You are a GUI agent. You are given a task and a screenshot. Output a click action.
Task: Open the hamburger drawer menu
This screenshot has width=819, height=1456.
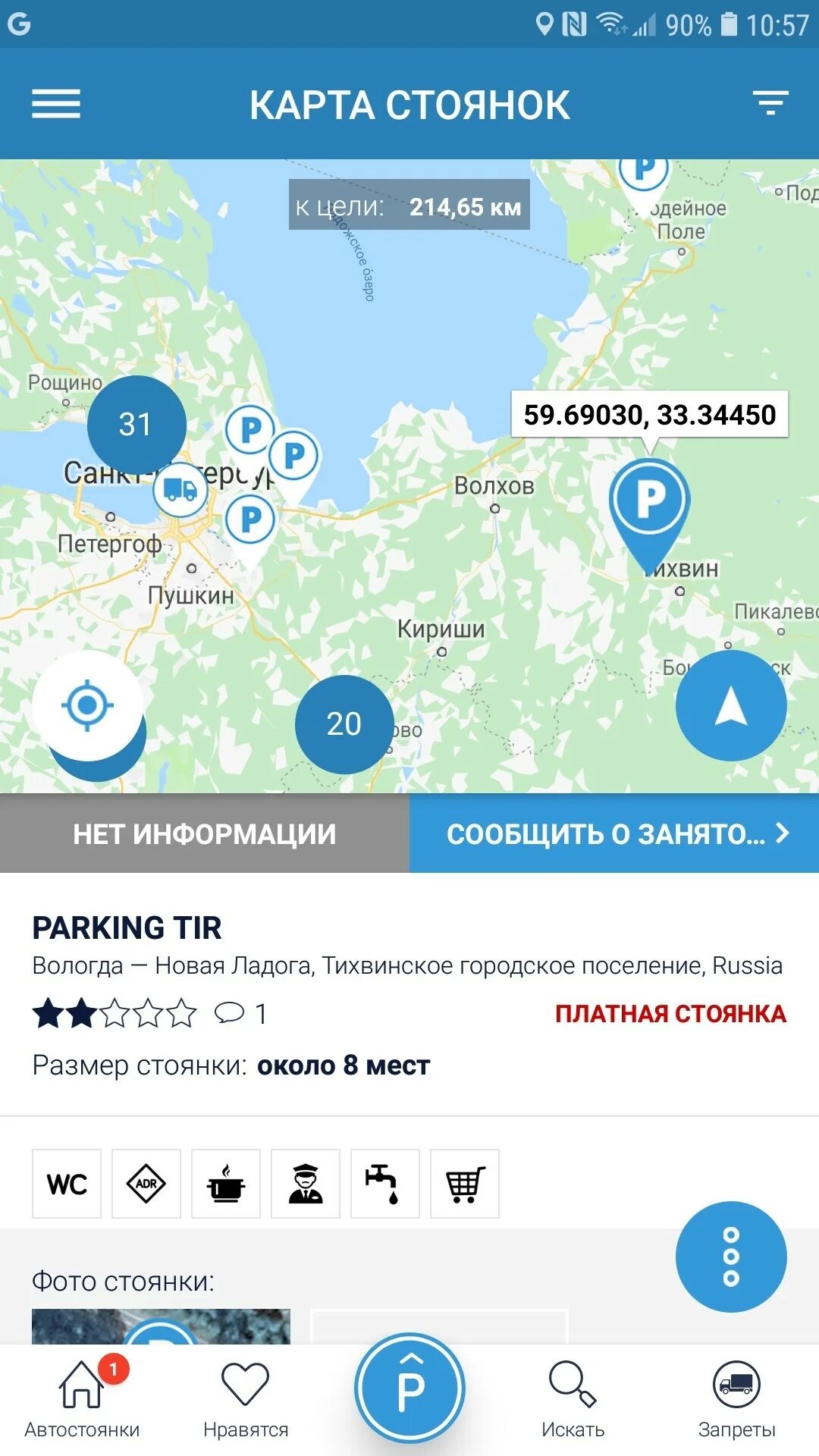point(56,104)
